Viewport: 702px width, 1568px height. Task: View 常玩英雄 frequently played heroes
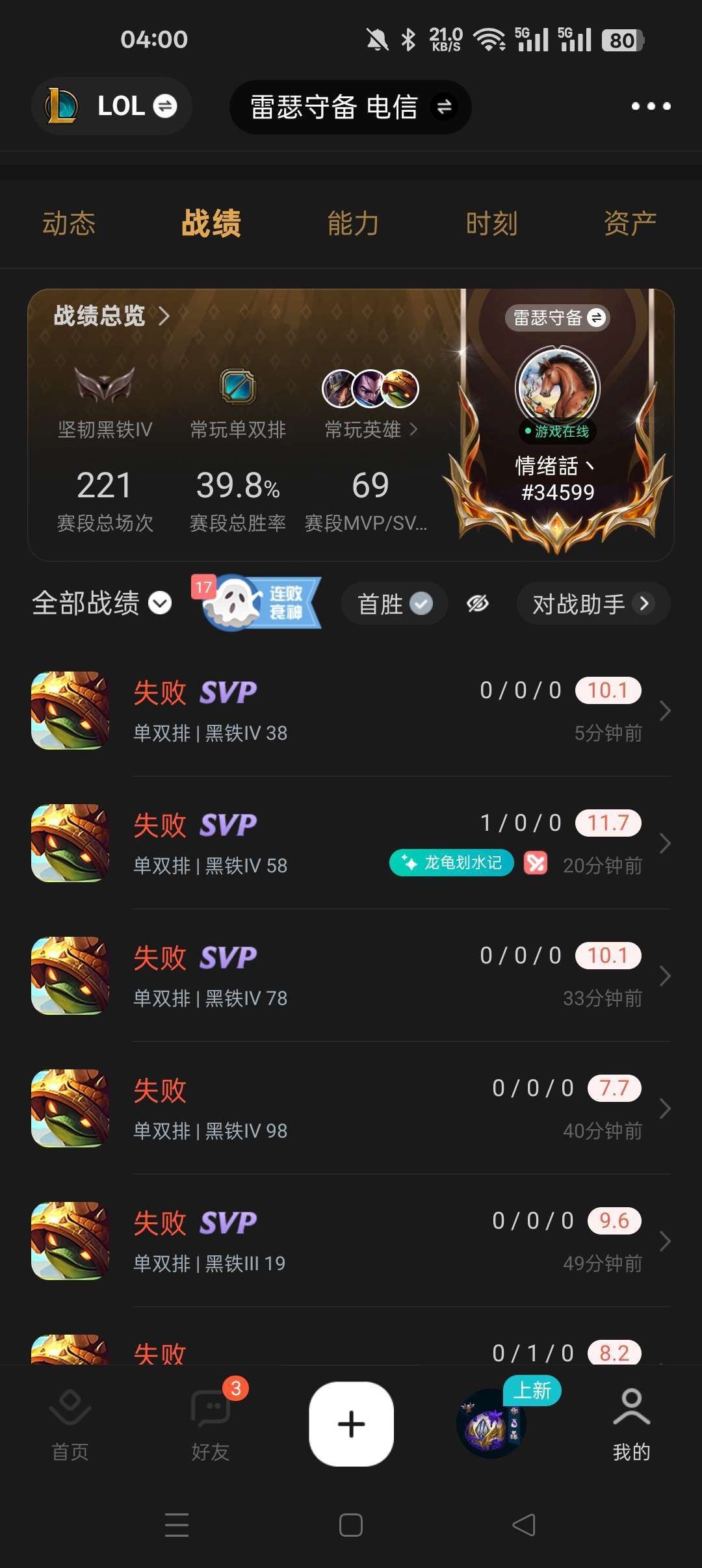point(370,429)
